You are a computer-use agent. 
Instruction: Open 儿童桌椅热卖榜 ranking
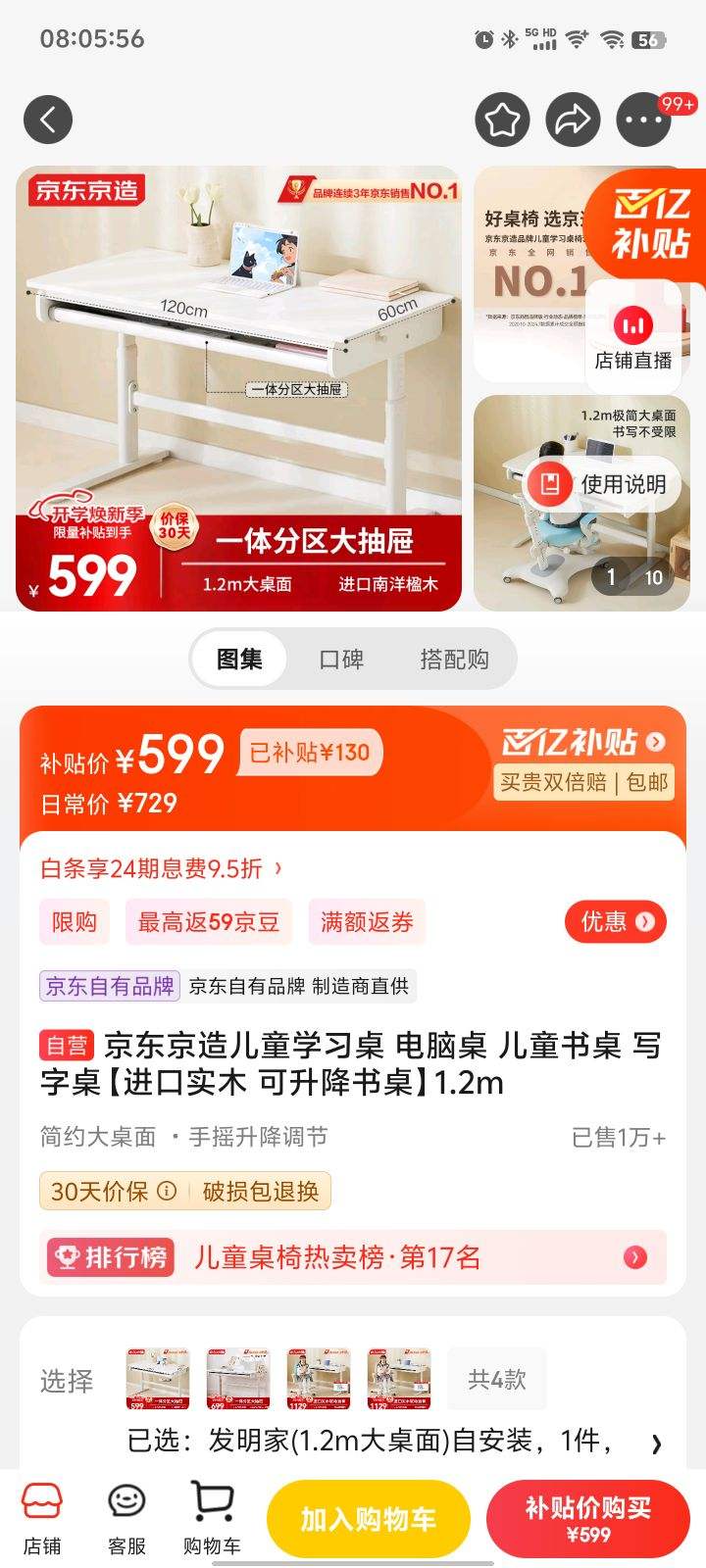coord(353,1257)
